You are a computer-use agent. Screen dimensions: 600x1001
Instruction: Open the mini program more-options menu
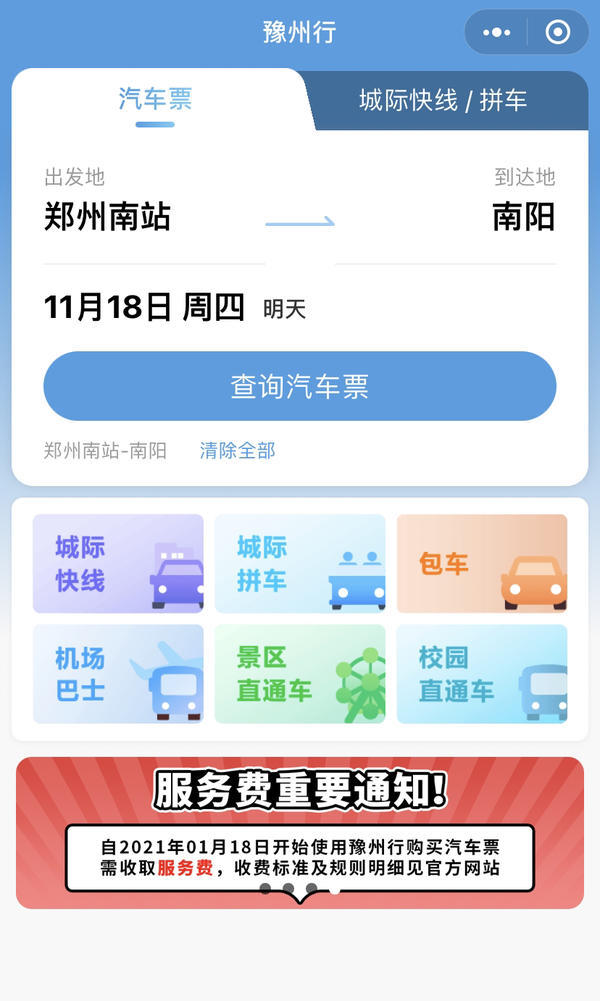tap(497, 32)
